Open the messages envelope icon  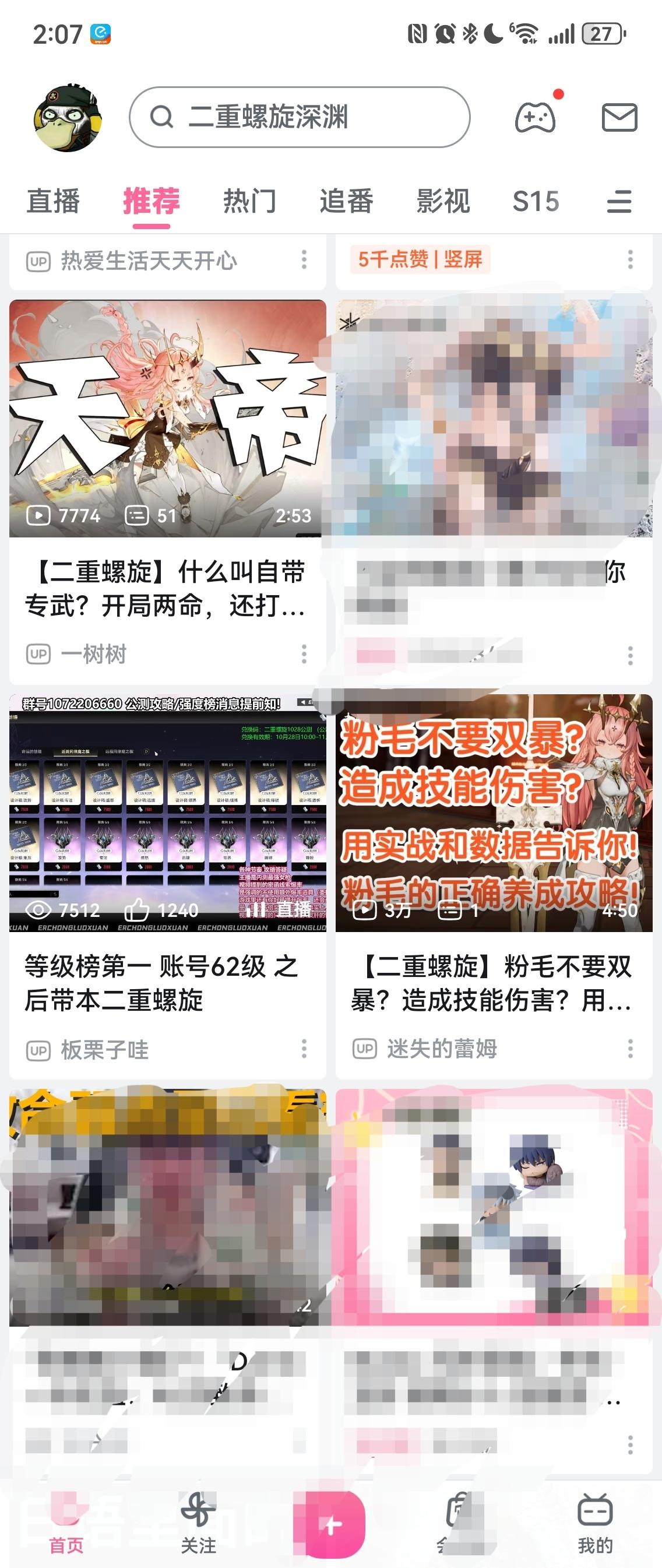(x=619, y=118)
